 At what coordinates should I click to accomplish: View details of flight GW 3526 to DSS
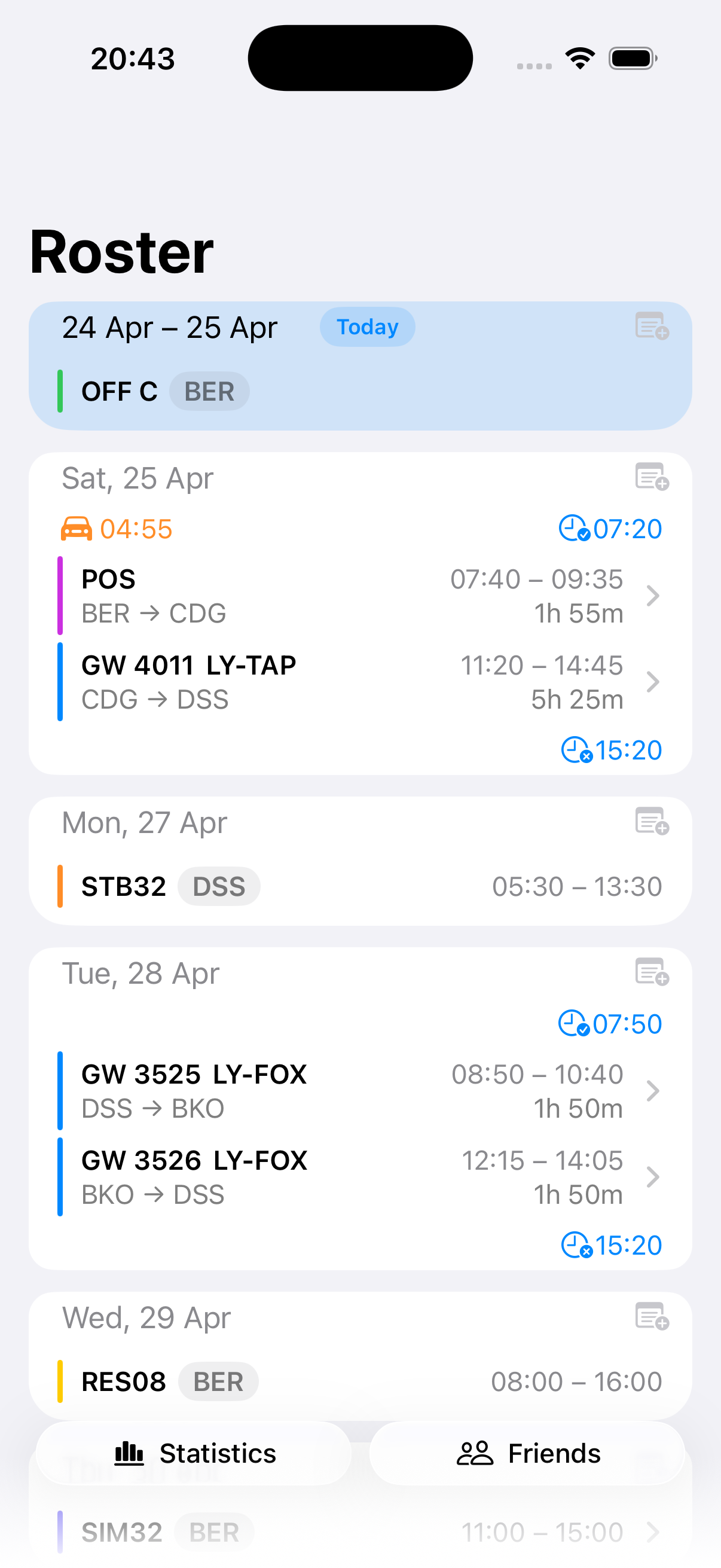pos(359,1177)
